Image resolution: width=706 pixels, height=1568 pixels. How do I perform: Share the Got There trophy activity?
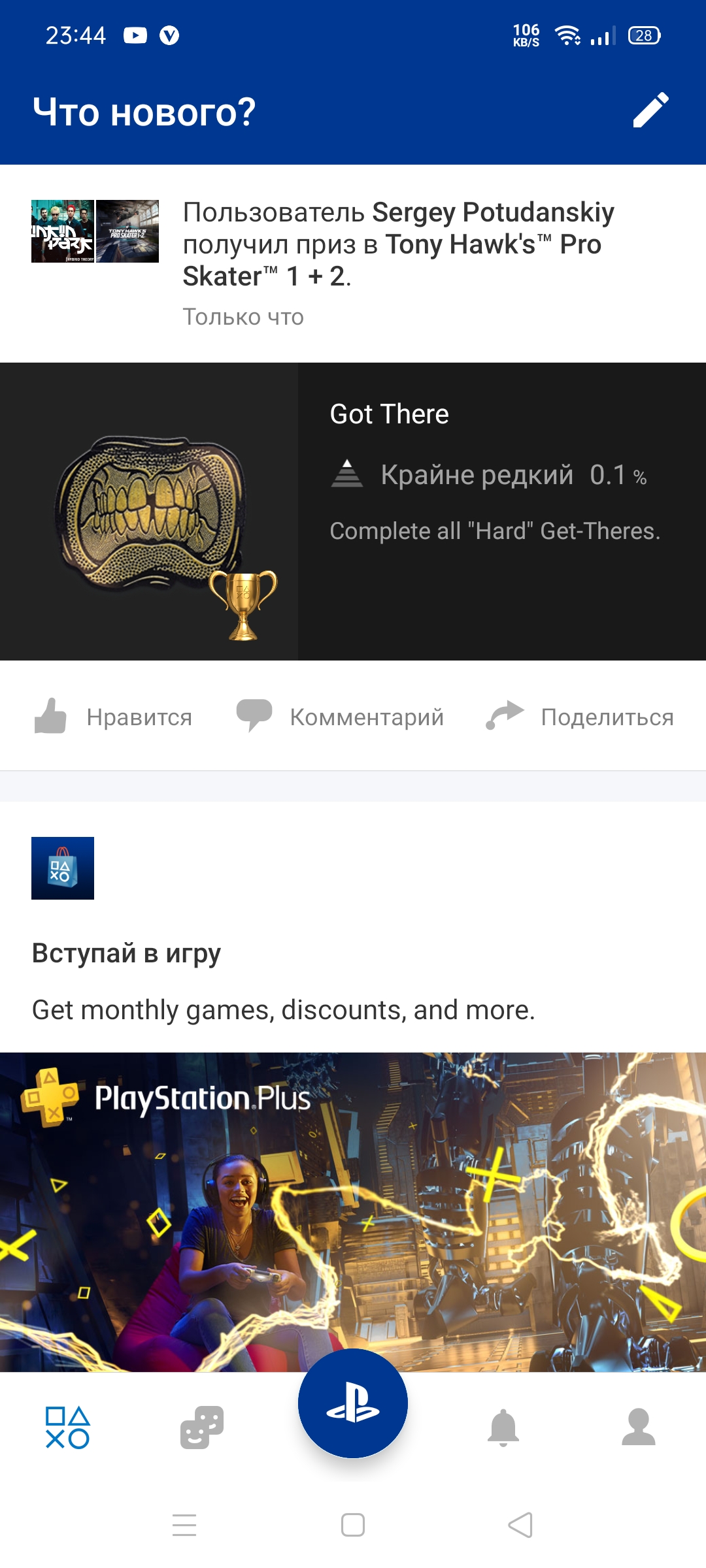(579, 717)
